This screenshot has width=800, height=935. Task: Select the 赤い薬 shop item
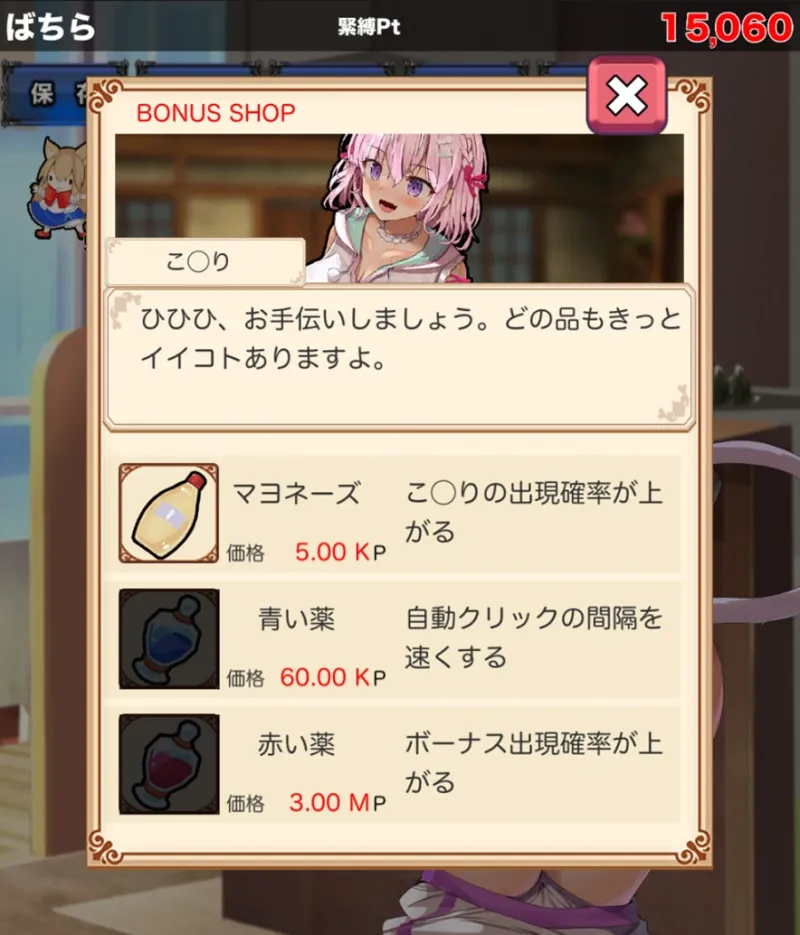pyautogui.click(x=399, y=763)
